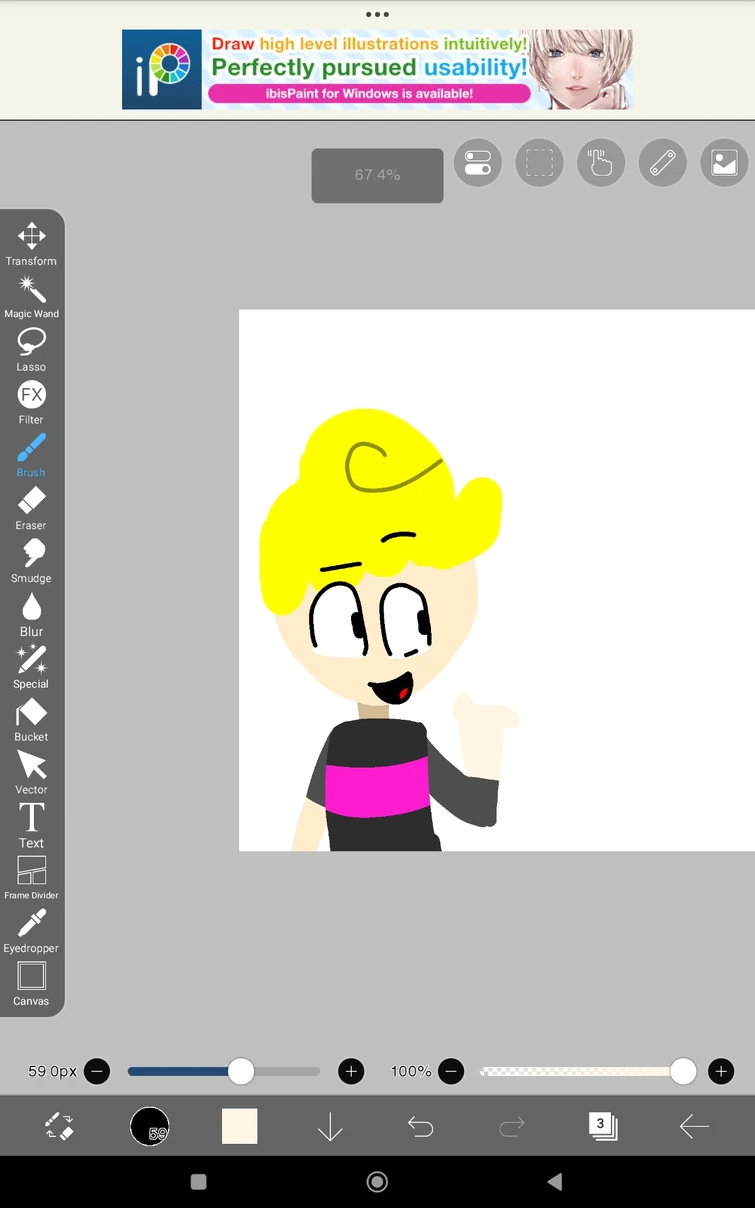This screenshot has width=755, height=1208.
Task: Decrease brush thickness with minus button
Action: (x=97, y=1072)
